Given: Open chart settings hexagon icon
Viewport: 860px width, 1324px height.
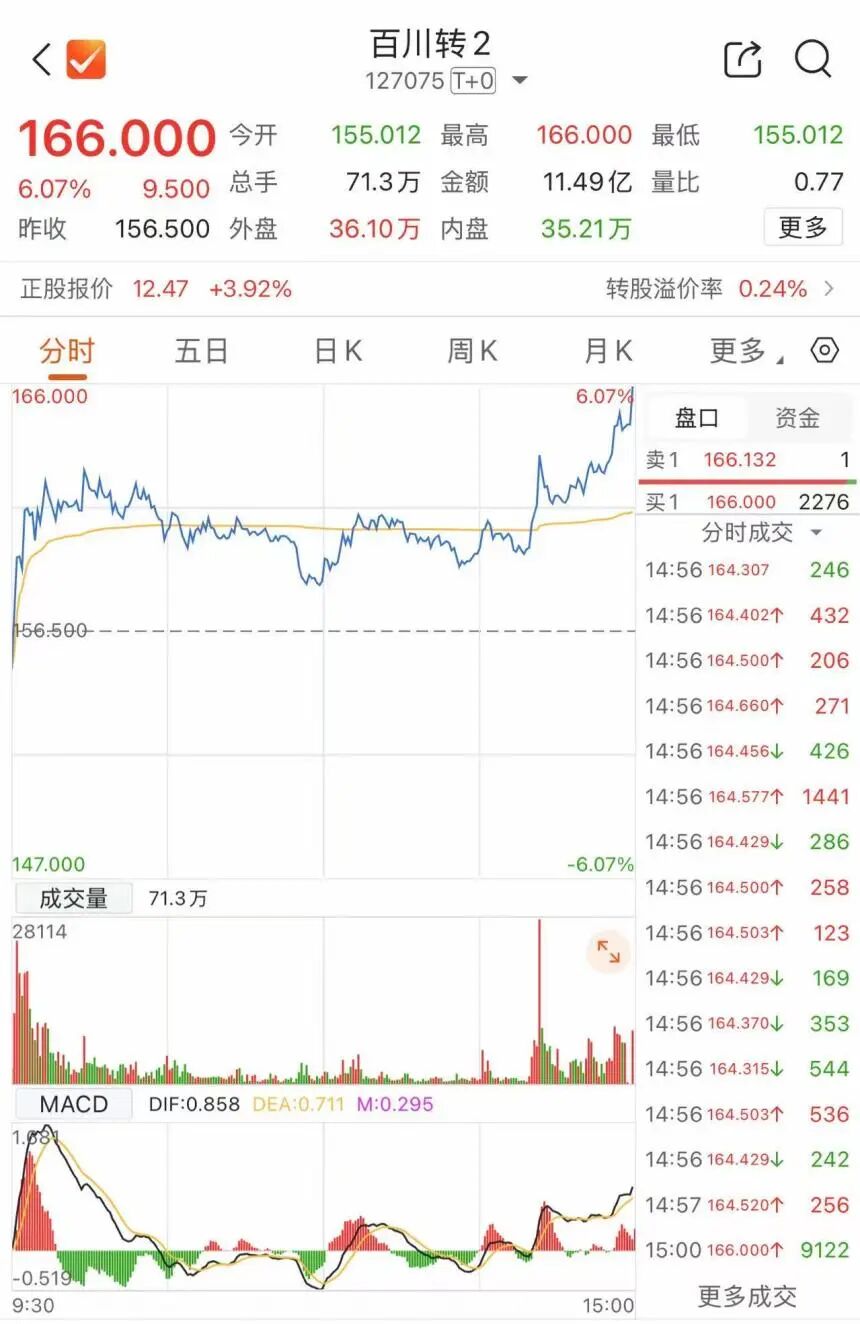Looking at the screenshot, I should pos(824,350).
